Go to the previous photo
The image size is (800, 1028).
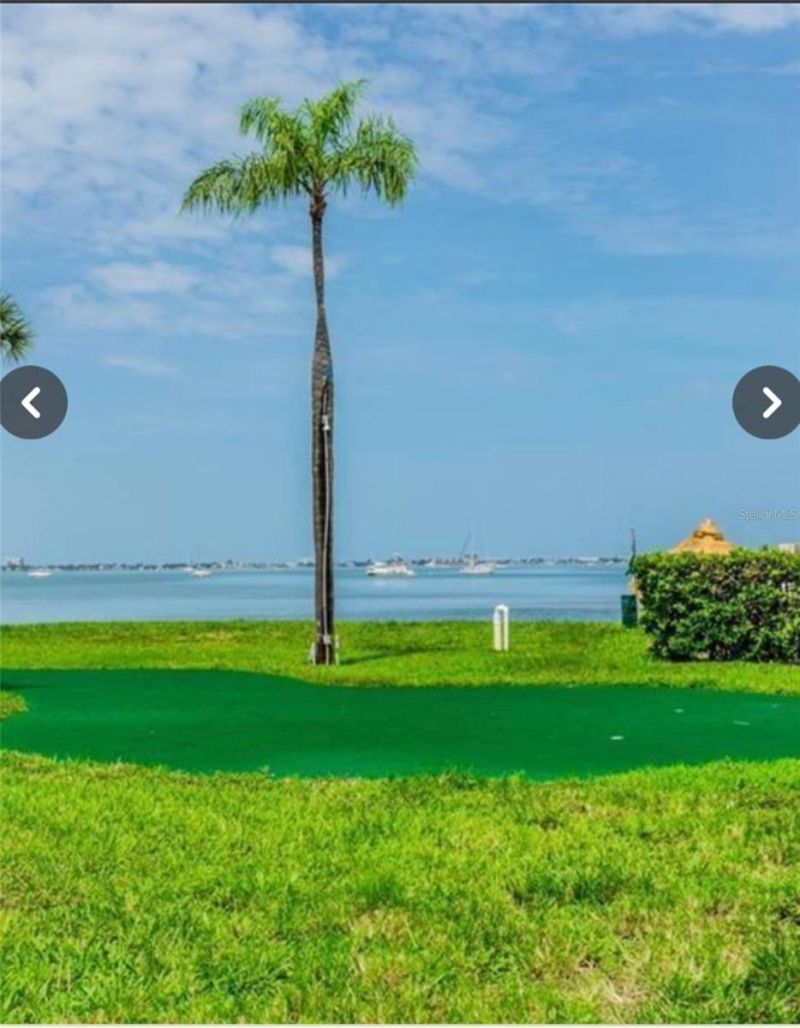(32, 402)
